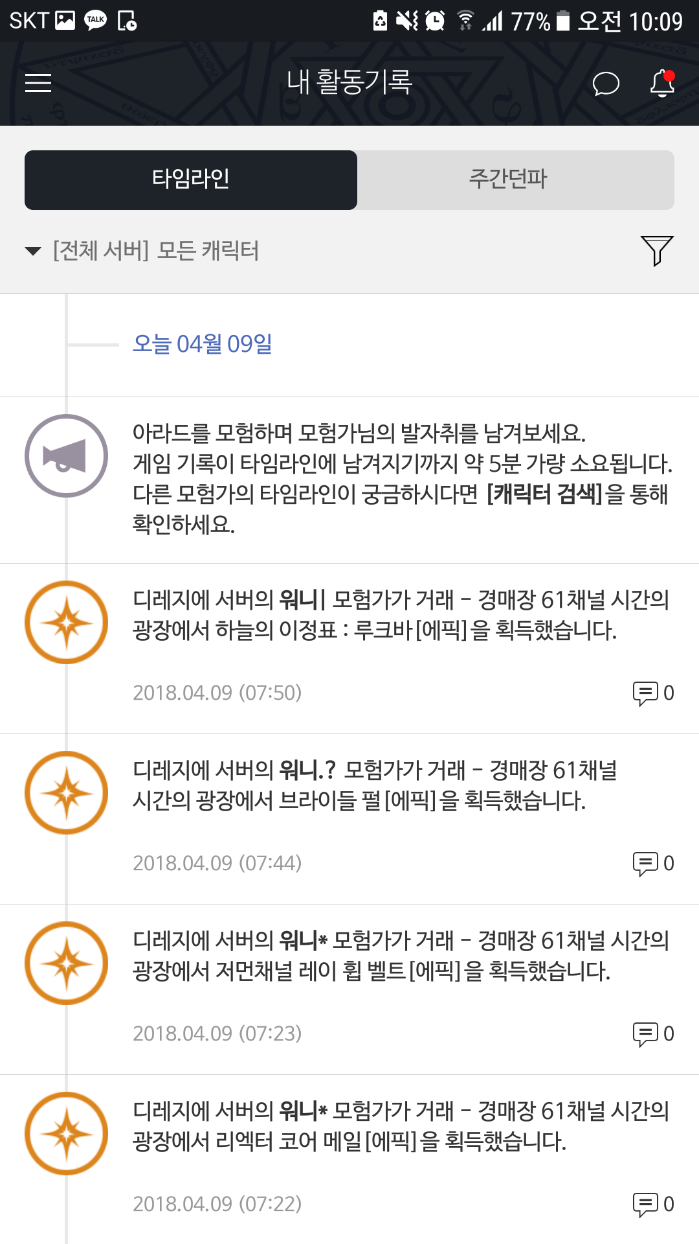
Task: View comments on the 07:22 post
Action: pyautogui.click(x=653, y=1203)
